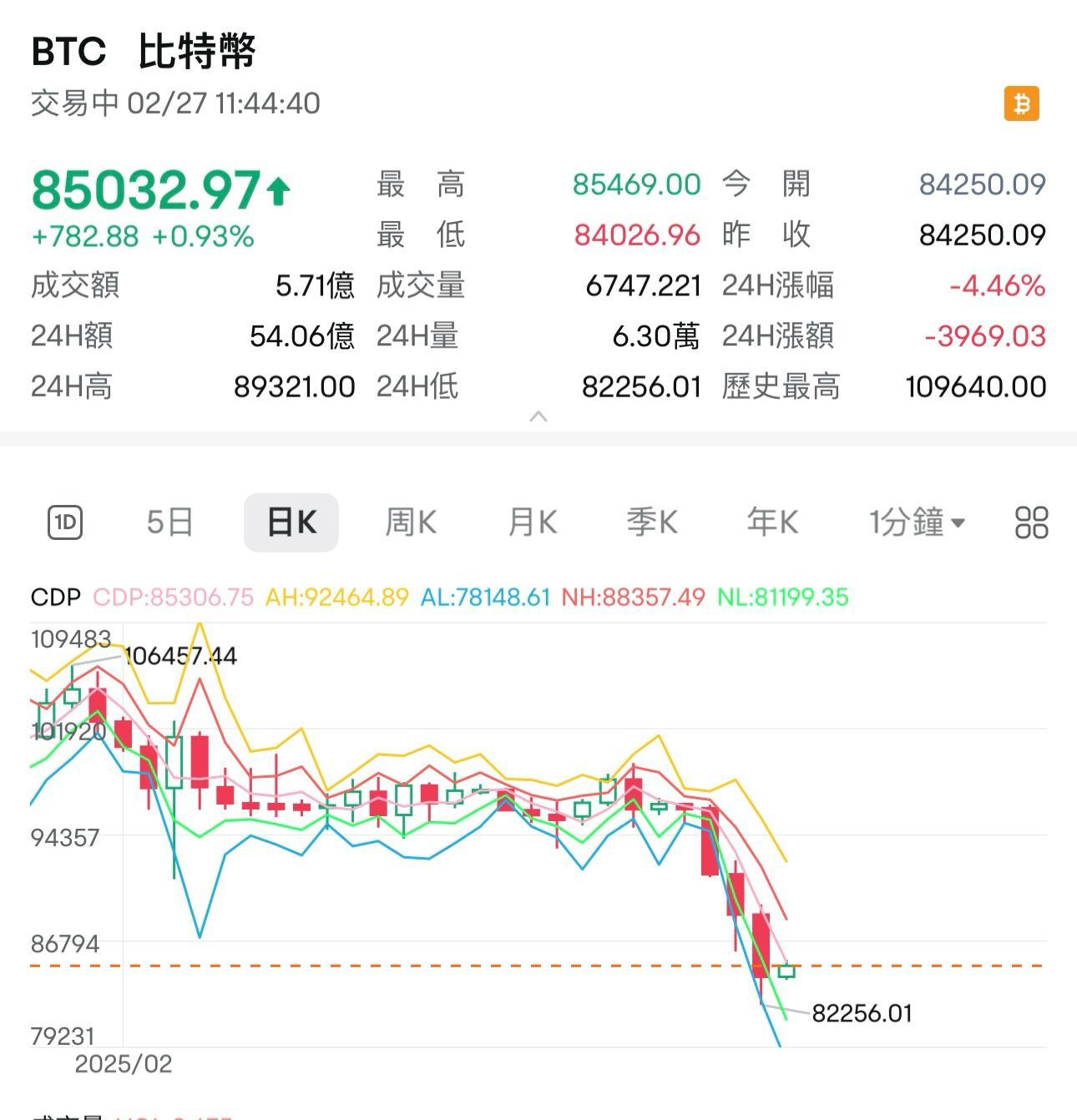Image resolution: width=1077 pixels, height=1120 pixels.
Task: Click the green up arrow beside 85032.97
Action: coord(276,190)
